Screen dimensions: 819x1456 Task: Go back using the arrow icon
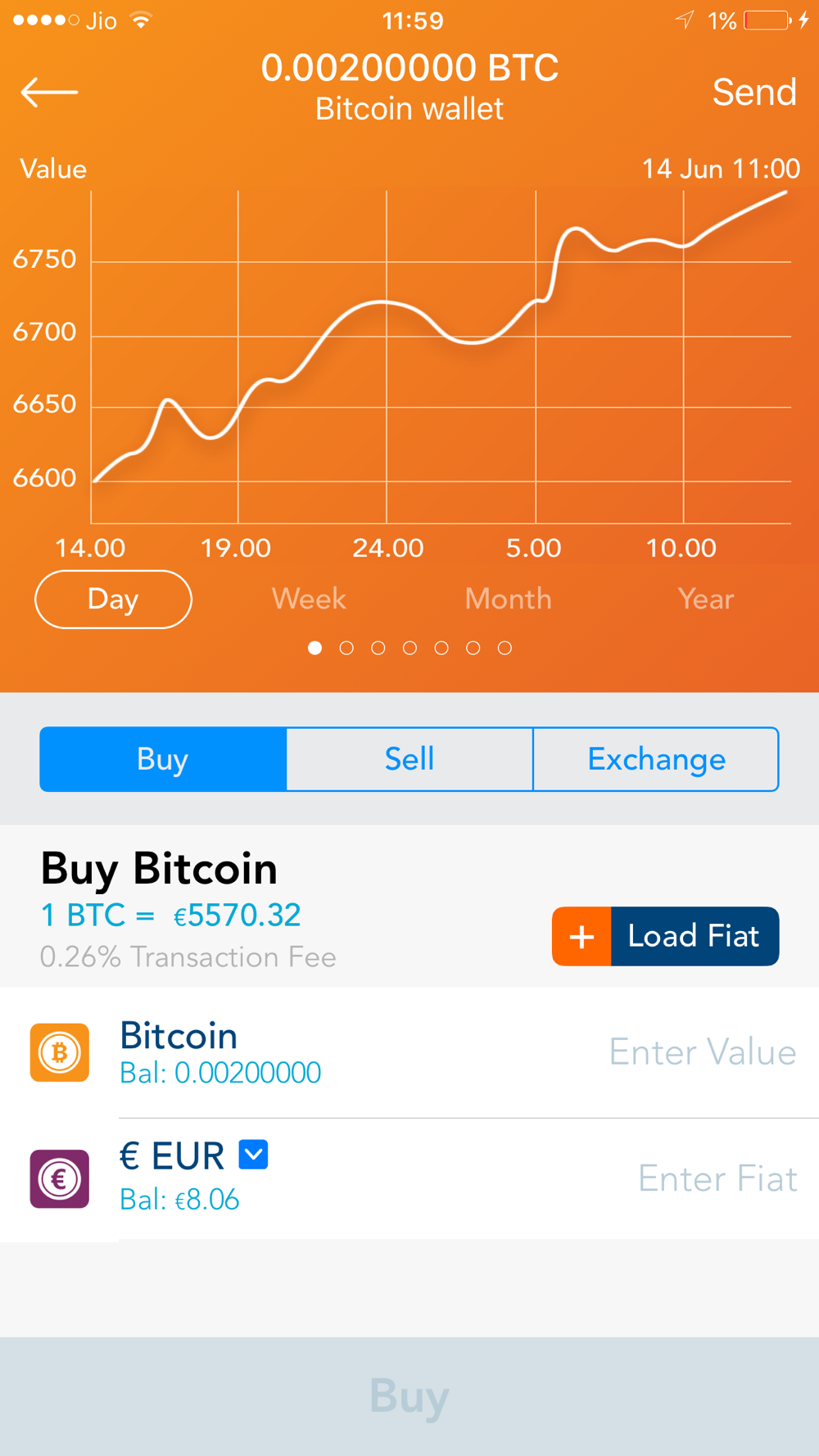pyautogui.click(x=49, y=92)
